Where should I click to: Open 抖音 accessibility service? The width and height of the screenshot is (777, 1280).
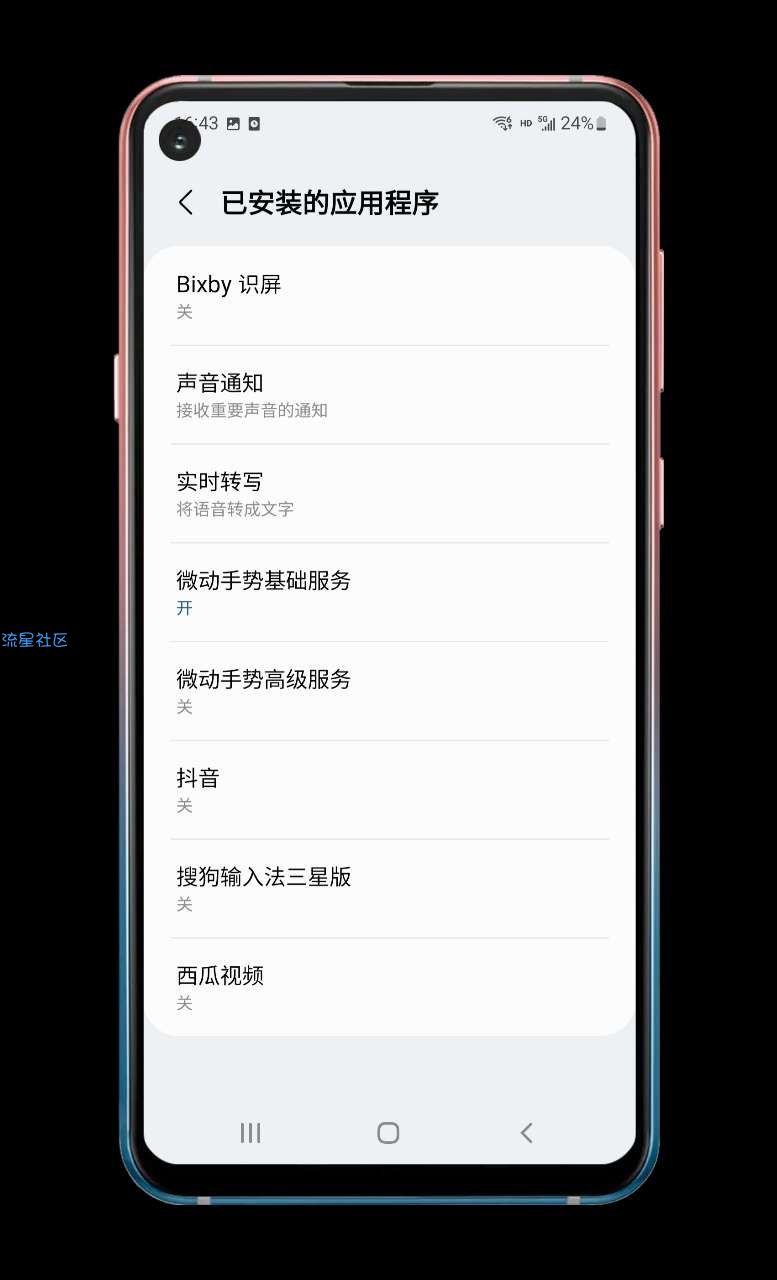[x=388, y=790]
